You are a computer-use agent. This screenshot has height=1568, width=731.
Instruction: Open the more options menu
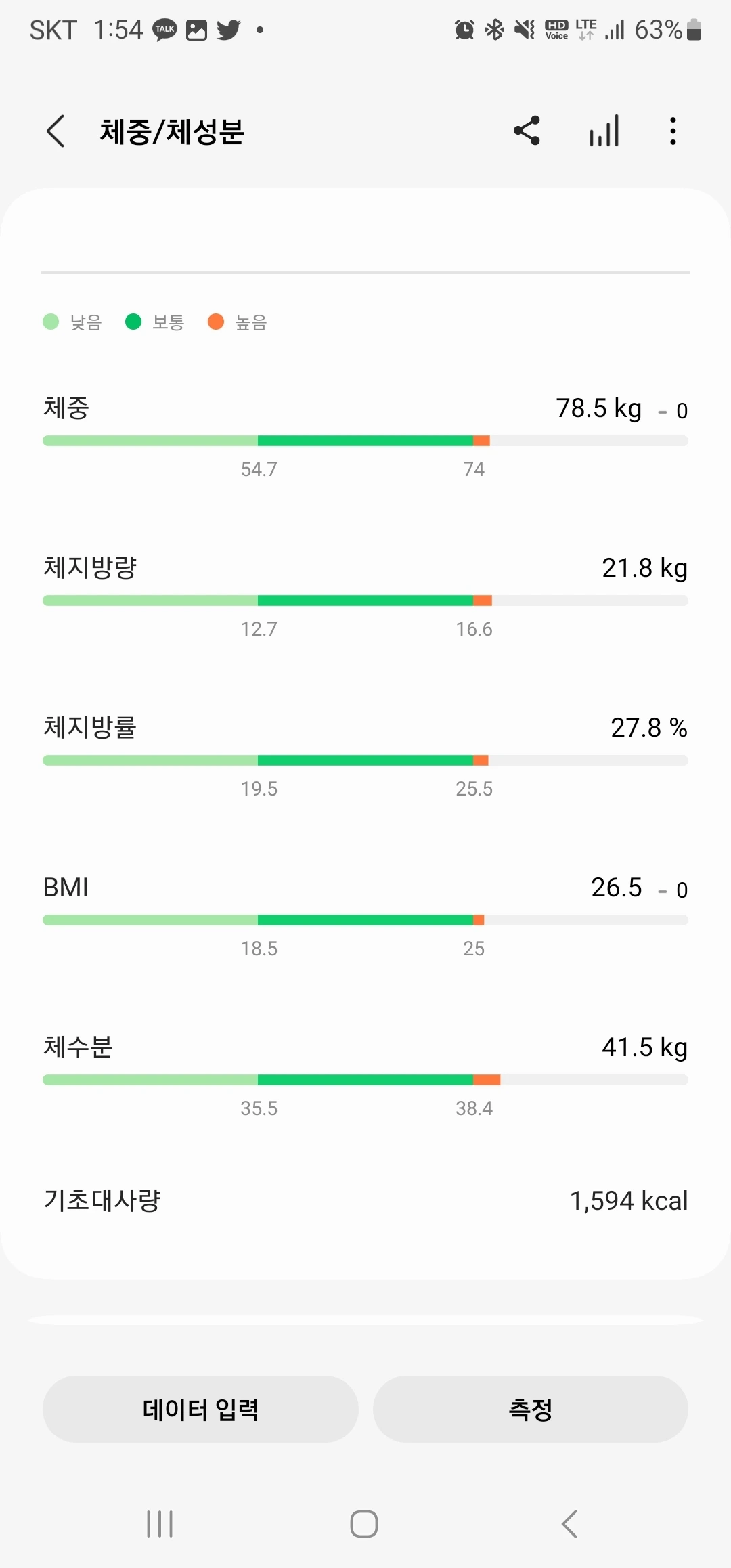pos(673,131)
